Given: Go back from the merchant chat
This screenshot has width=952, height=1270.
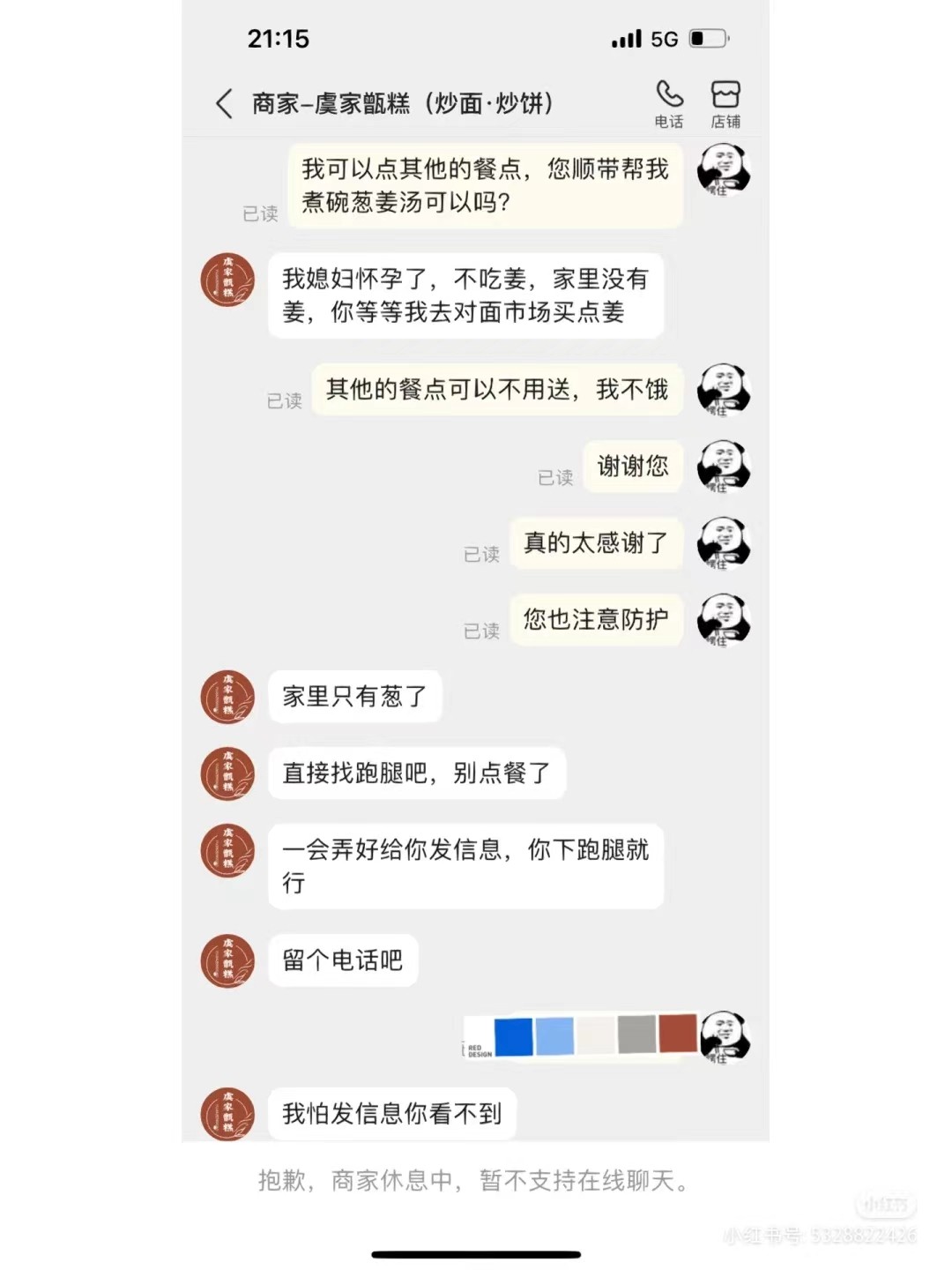Looking at the screenshot, I should [x=224, y=104].
